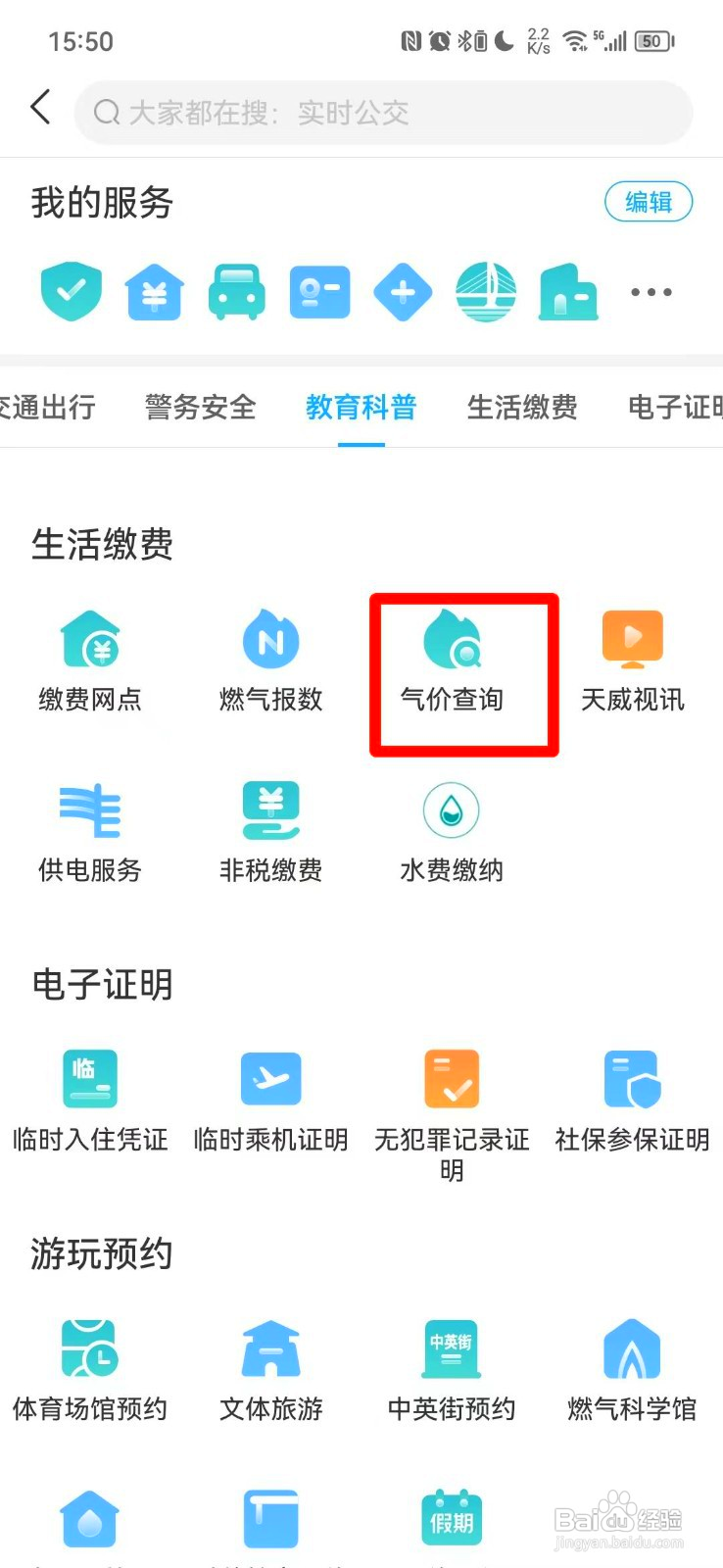Image resolution: width=723 pixels, height=1568 pixels.
Task: Select the 中英街预约 reservation icon
Action: 451,1367
